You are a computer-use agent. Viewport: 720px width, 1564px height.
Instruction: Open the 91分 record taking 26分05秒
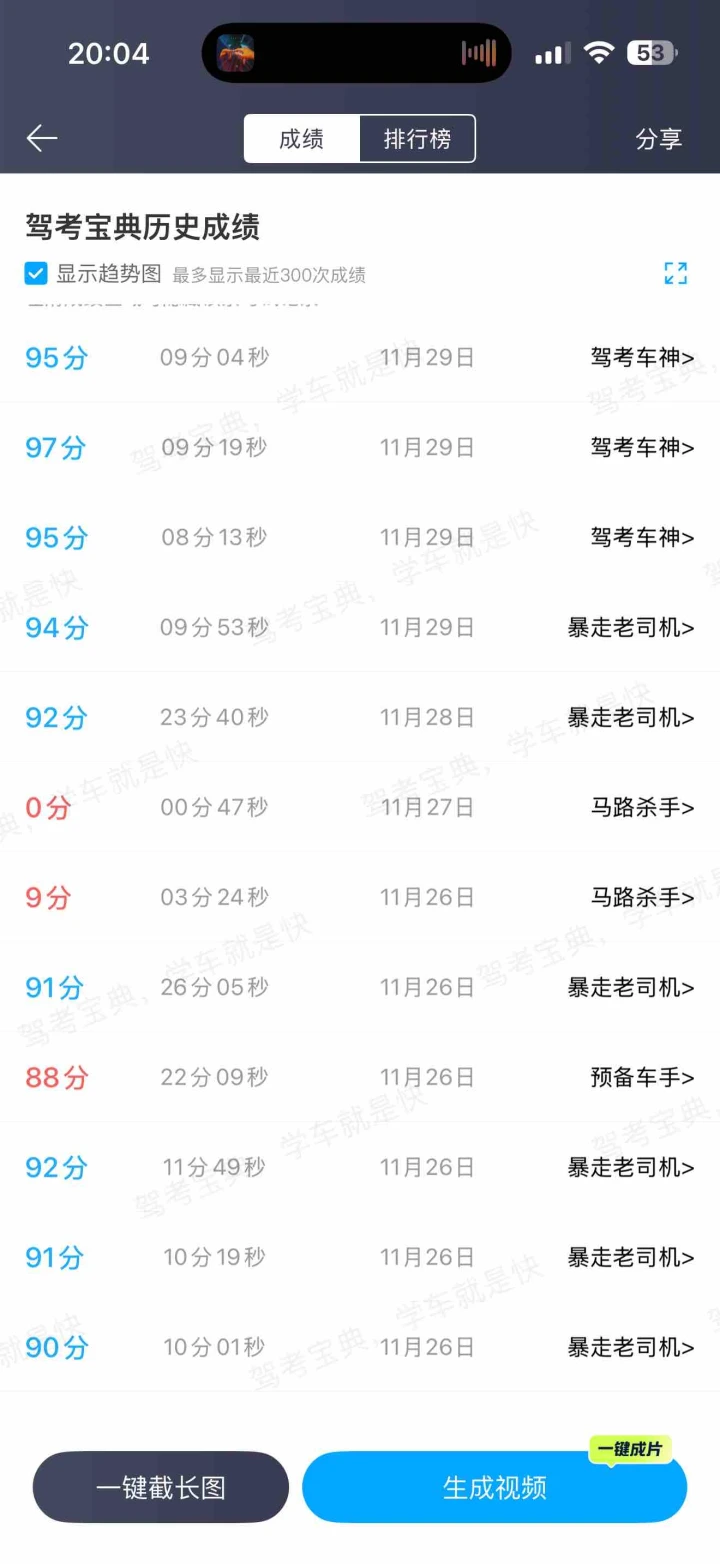pos(360,987)
